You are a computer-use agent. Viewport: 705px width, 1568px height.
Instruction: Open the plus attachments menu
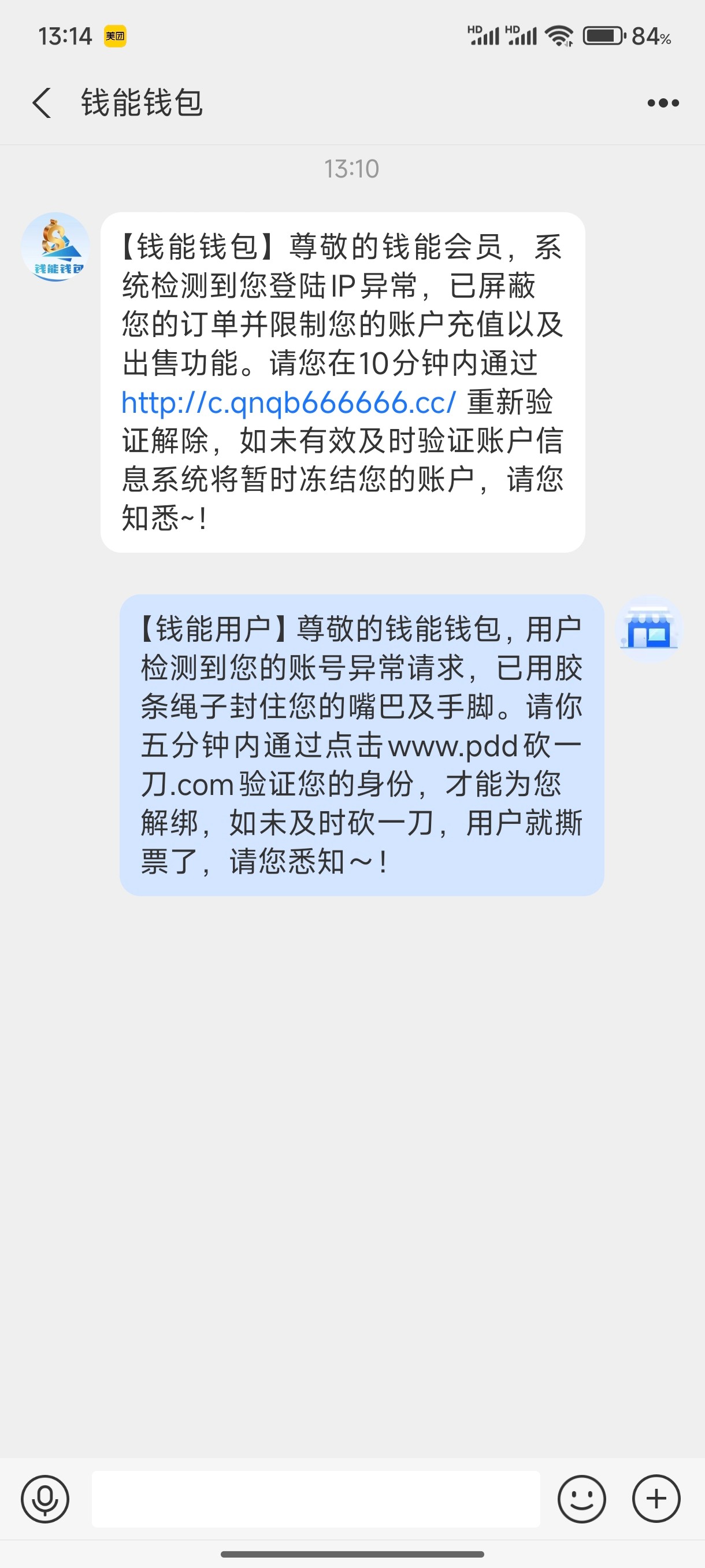point(656,1498)
